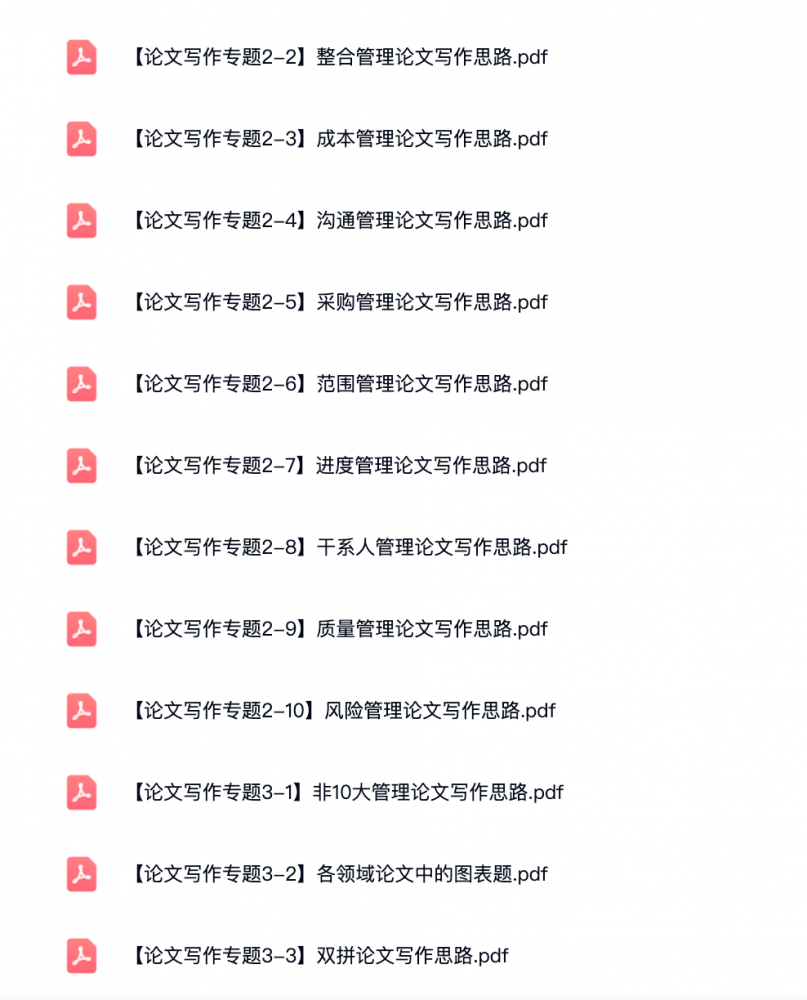Click the PDF icon beside 风险管理论文写作思路

point(81,711)
